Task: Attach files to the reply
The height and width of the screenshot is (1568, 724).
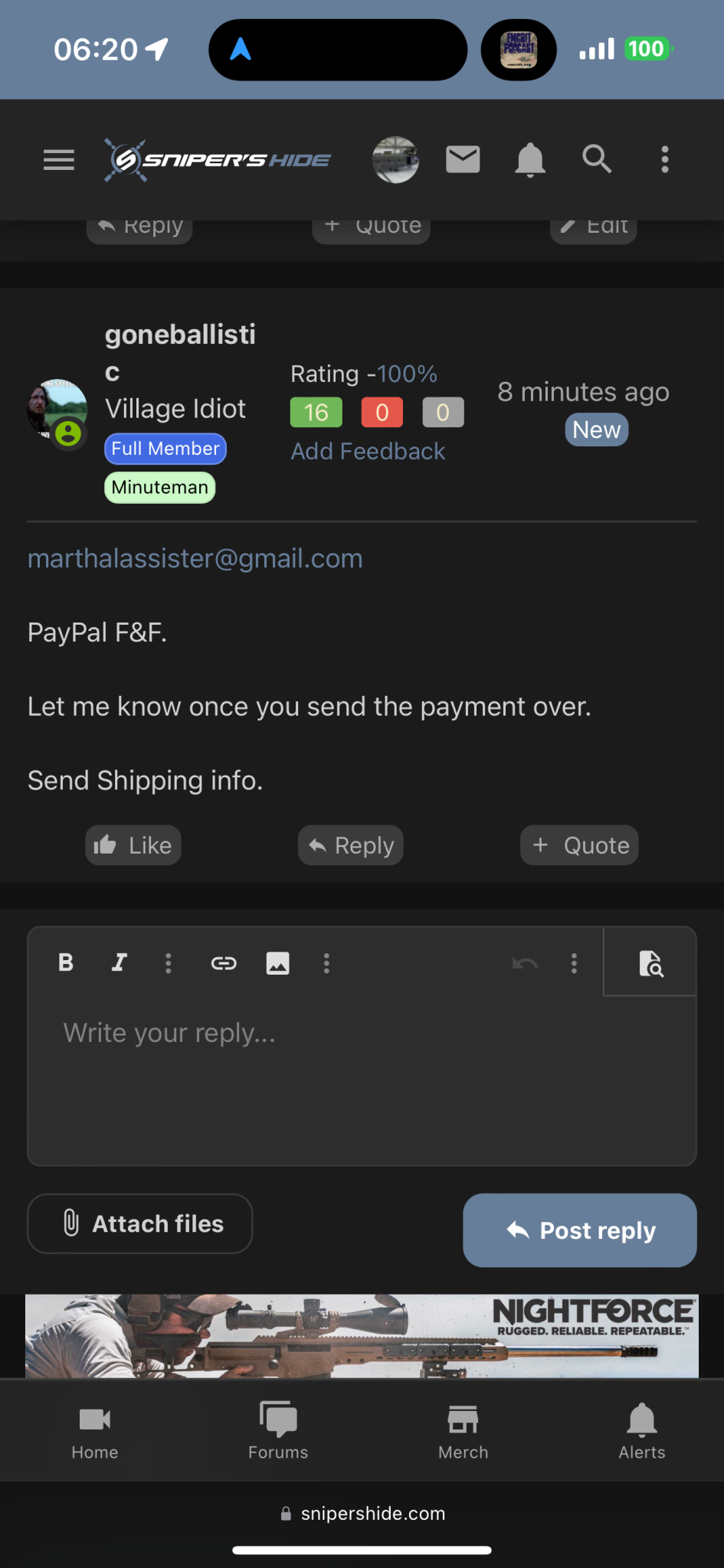Action: [x=140, y=1223]
